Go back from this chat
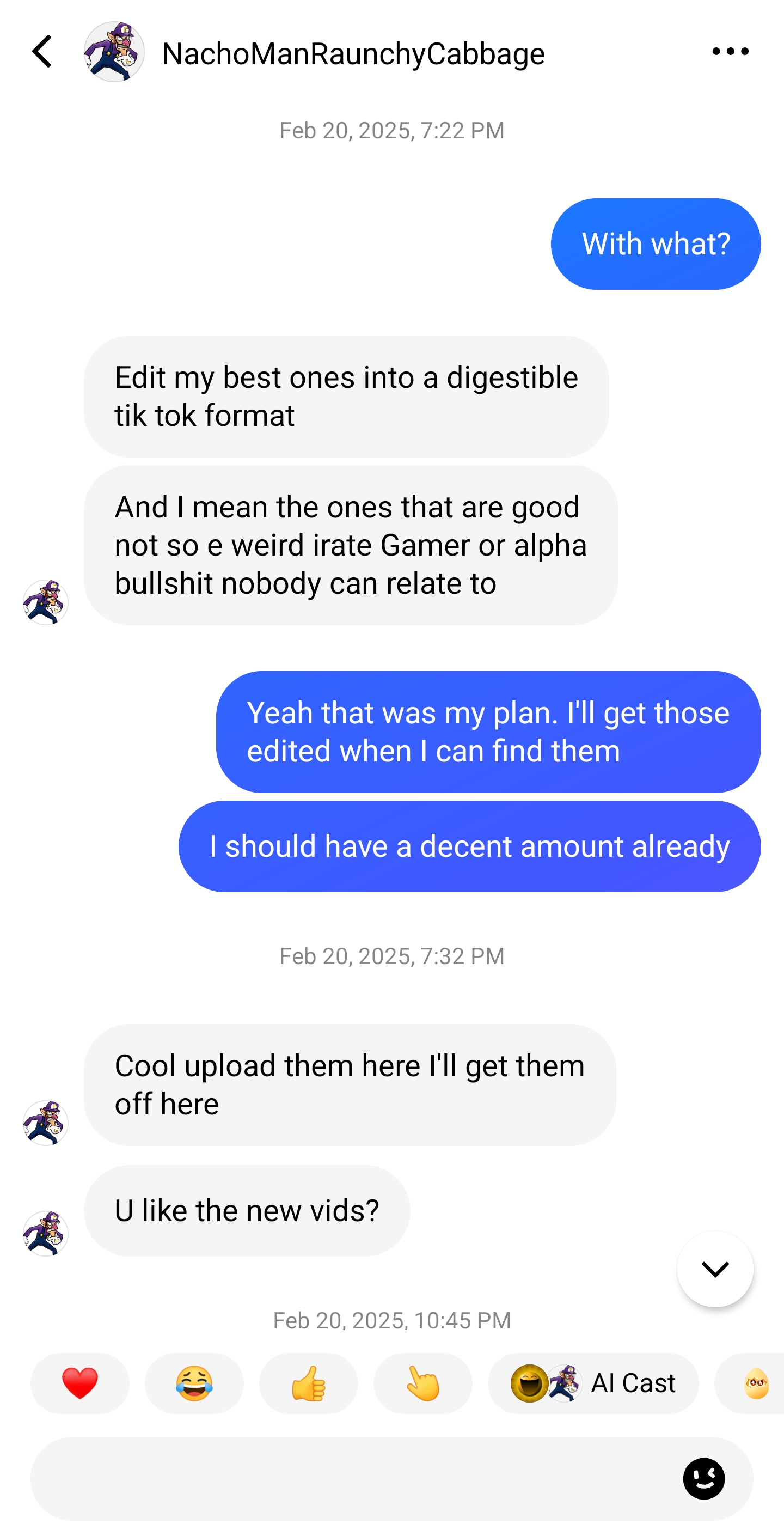 [42, 52]
